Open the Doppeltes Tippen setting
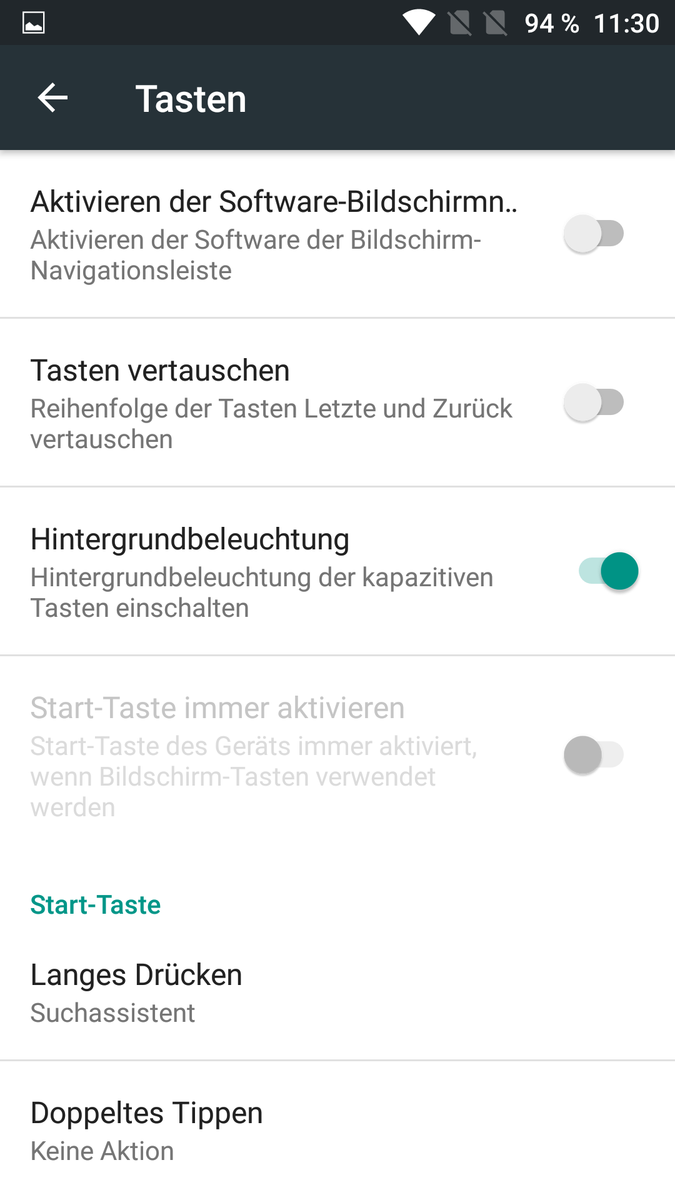The image size is (675, 1200). coord(147,1130)
